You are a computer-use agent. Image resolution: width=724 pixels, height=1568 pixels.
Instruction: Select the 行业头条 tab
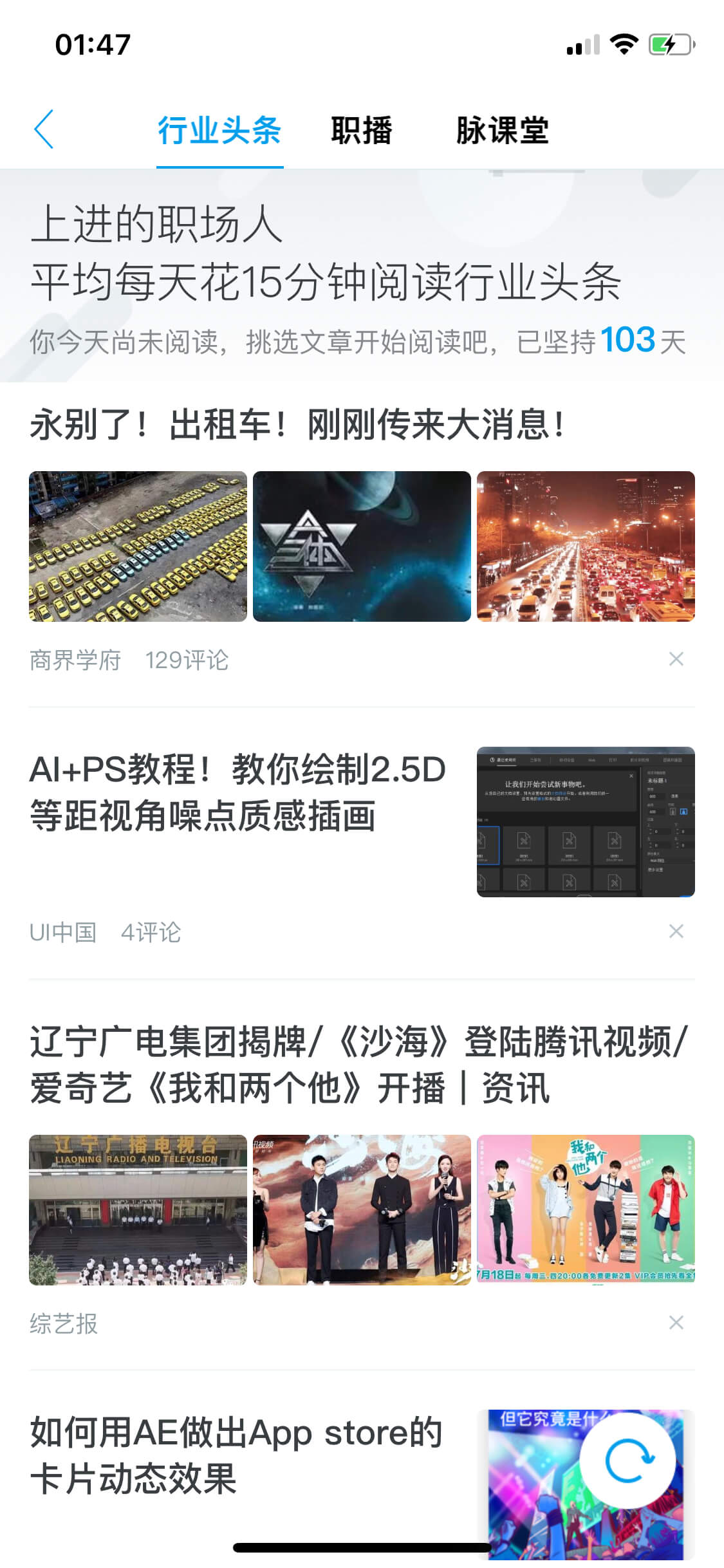click(x=219, y=131)
